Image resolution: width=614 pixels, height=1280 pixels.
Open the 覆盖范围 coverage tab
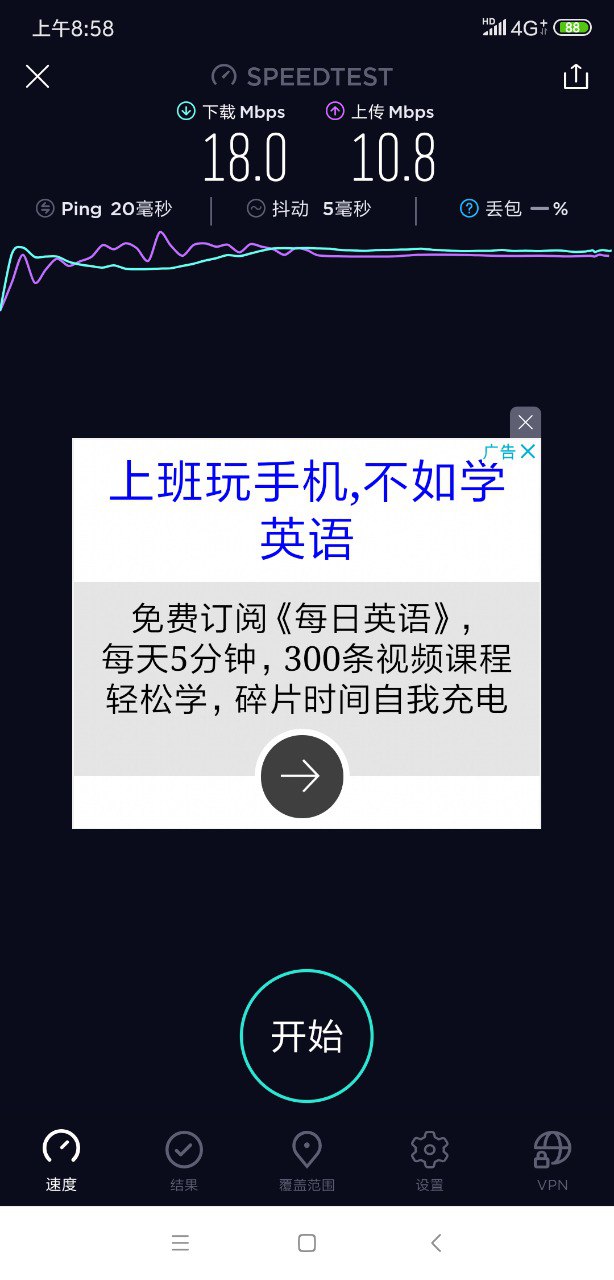pos(306,1160)
